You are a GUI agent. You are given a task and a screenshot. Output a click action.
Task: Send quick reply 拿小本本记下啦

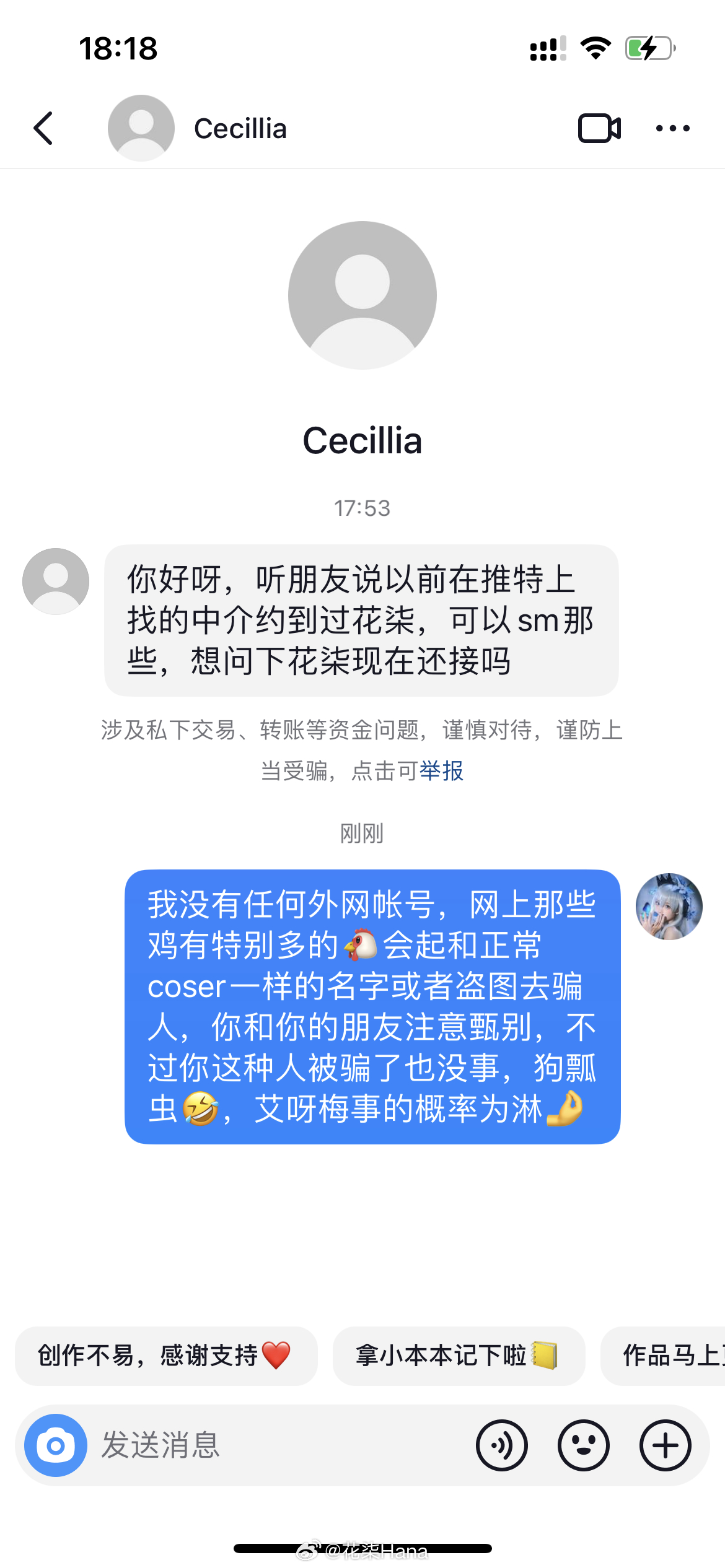[x=459, y=1356]
